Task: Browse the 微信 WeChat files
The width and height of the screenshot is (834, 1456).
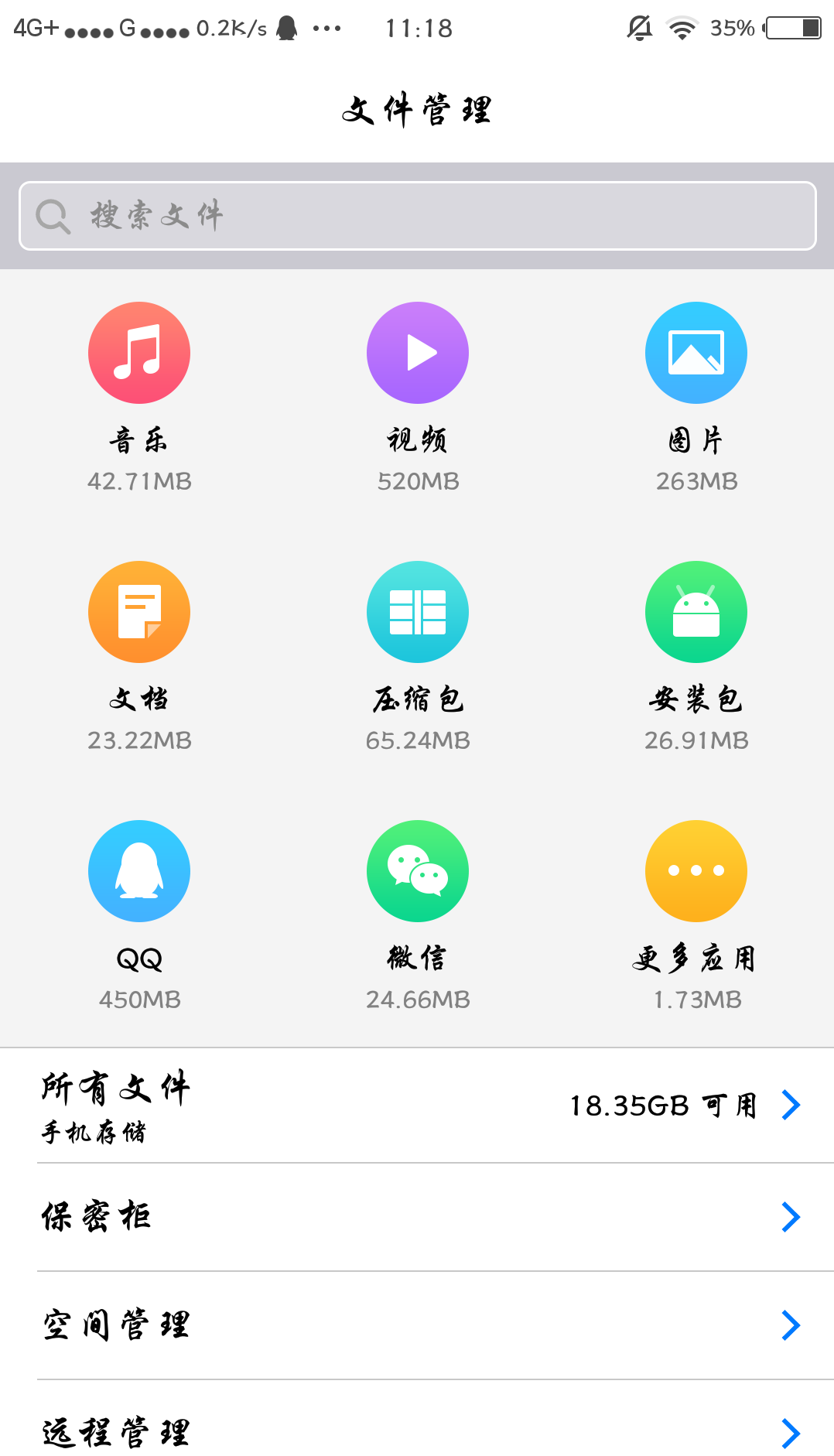Action: pos(418,872)
